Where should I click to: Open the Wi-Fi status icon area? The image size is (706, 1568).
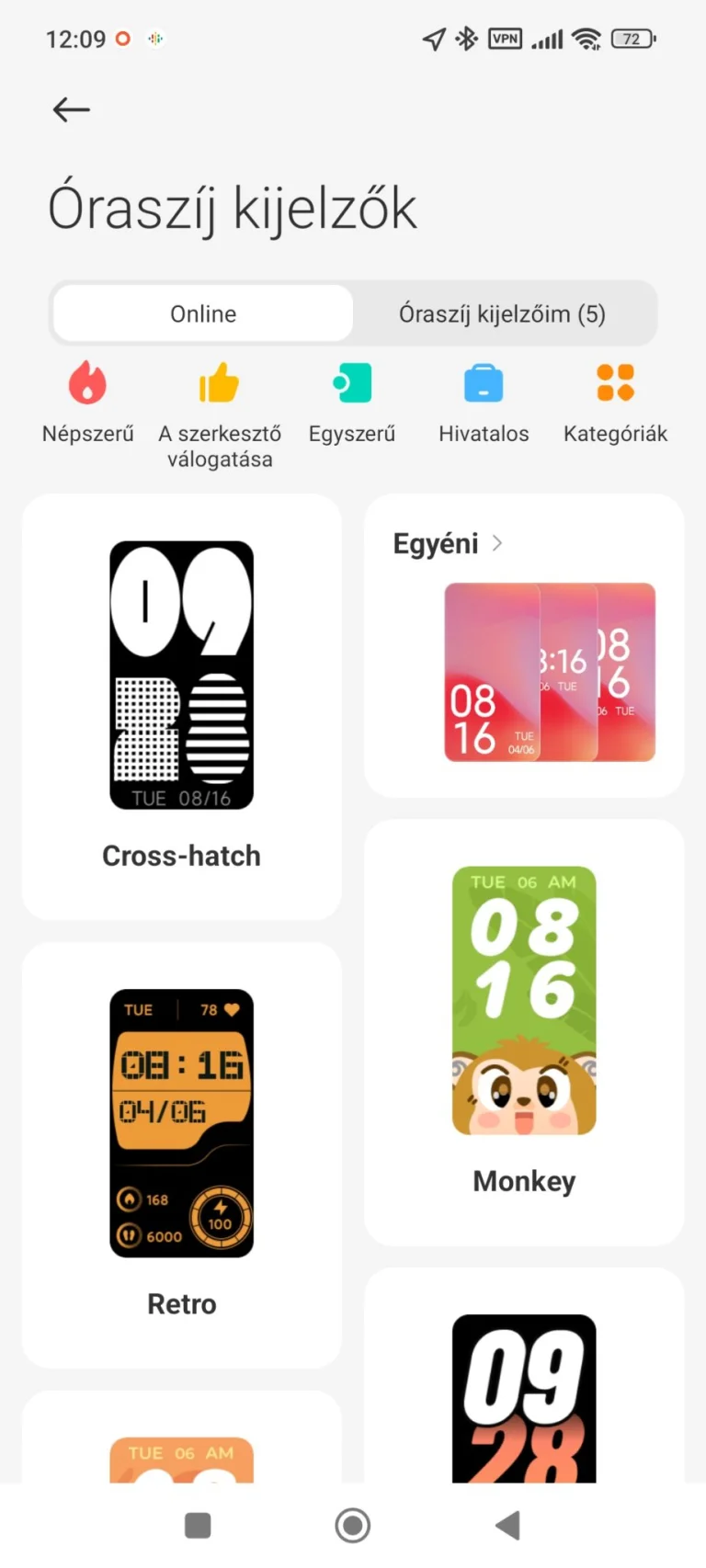coord(586,39)
